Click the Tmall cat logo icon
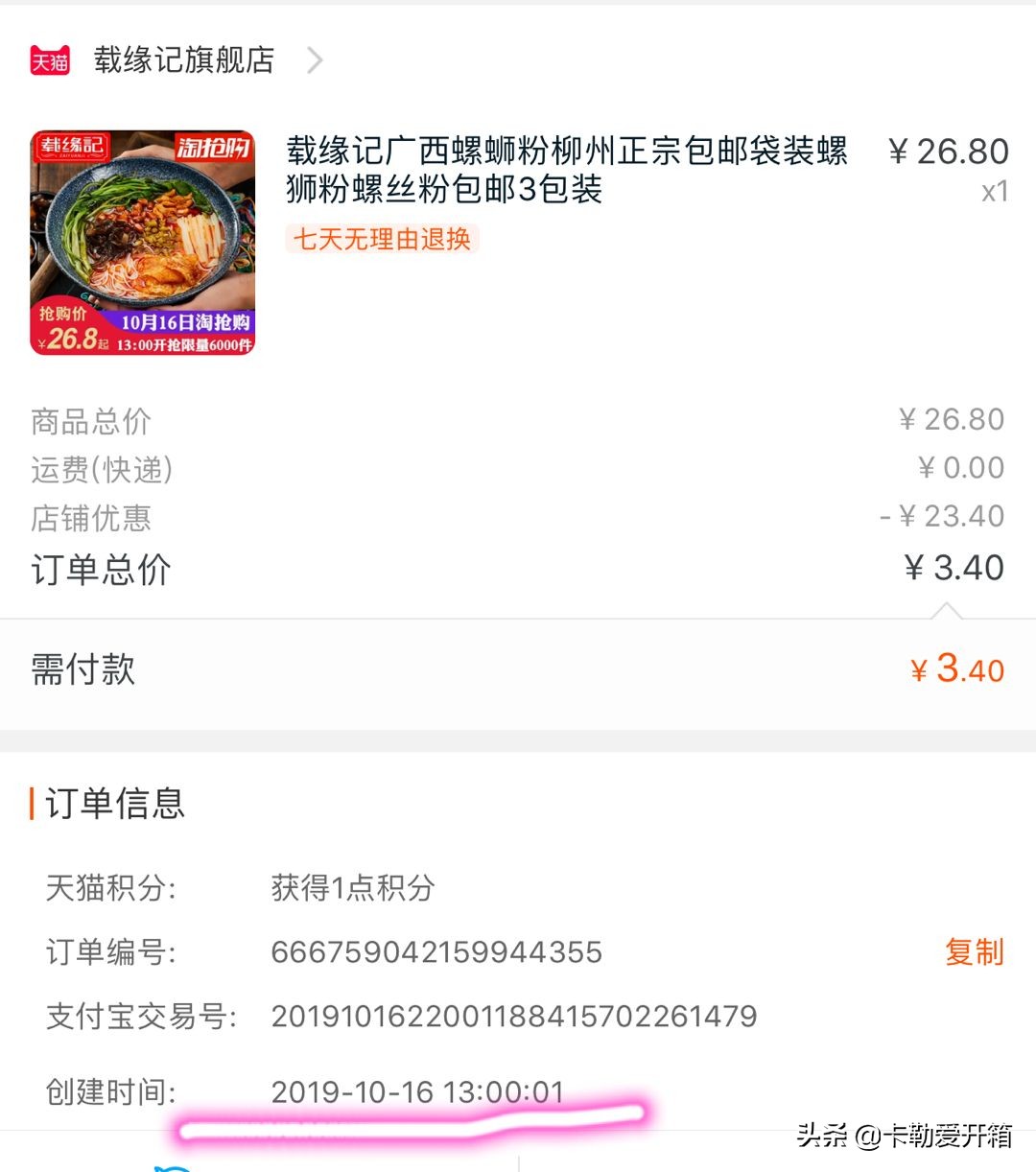1036x1172 pixels. pyautogui.click(x=48, y=60)
